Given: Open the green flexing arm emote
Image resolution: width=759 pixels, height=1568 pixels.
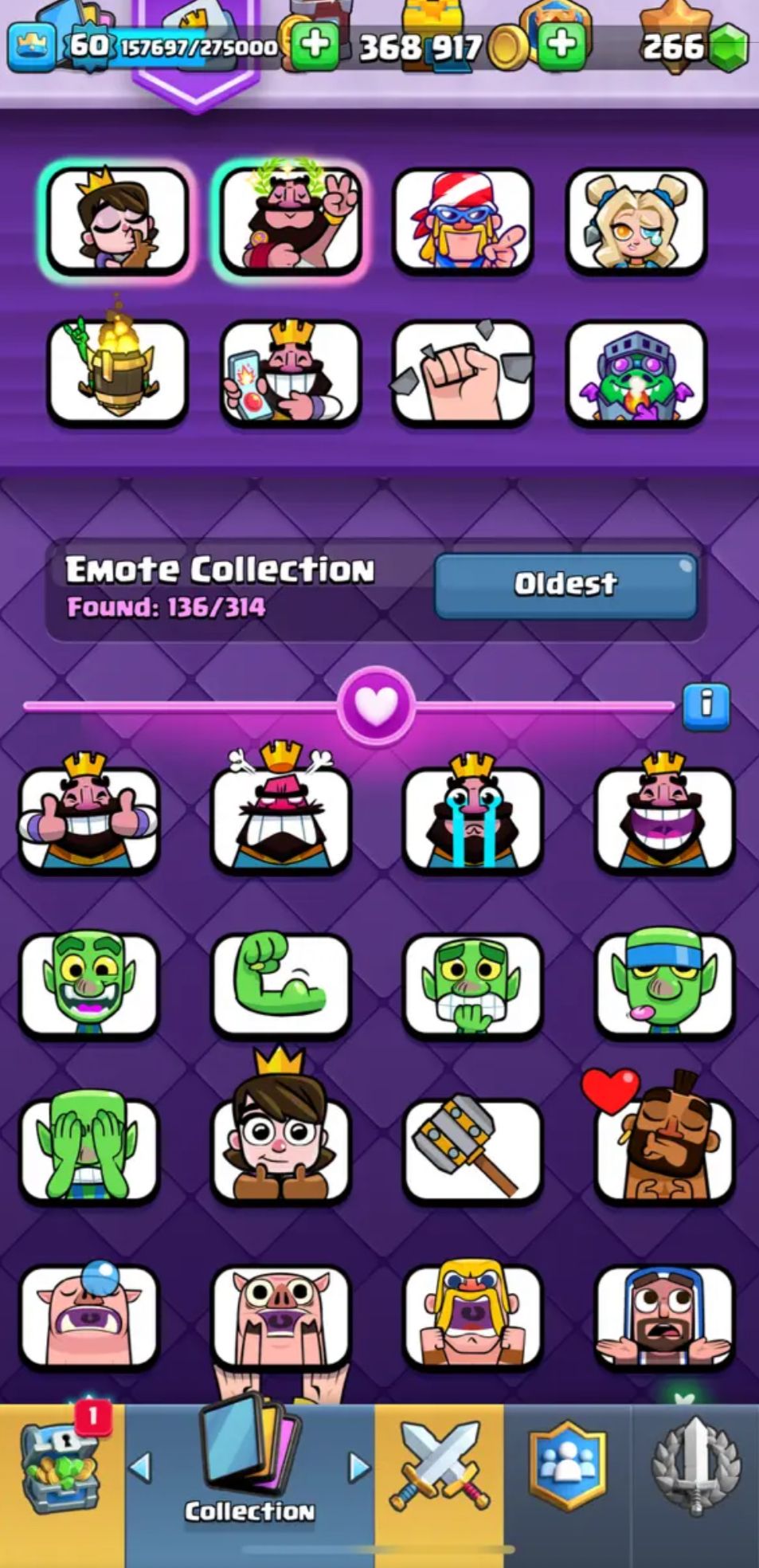Looking at the screenshot, I should [280, 984].
